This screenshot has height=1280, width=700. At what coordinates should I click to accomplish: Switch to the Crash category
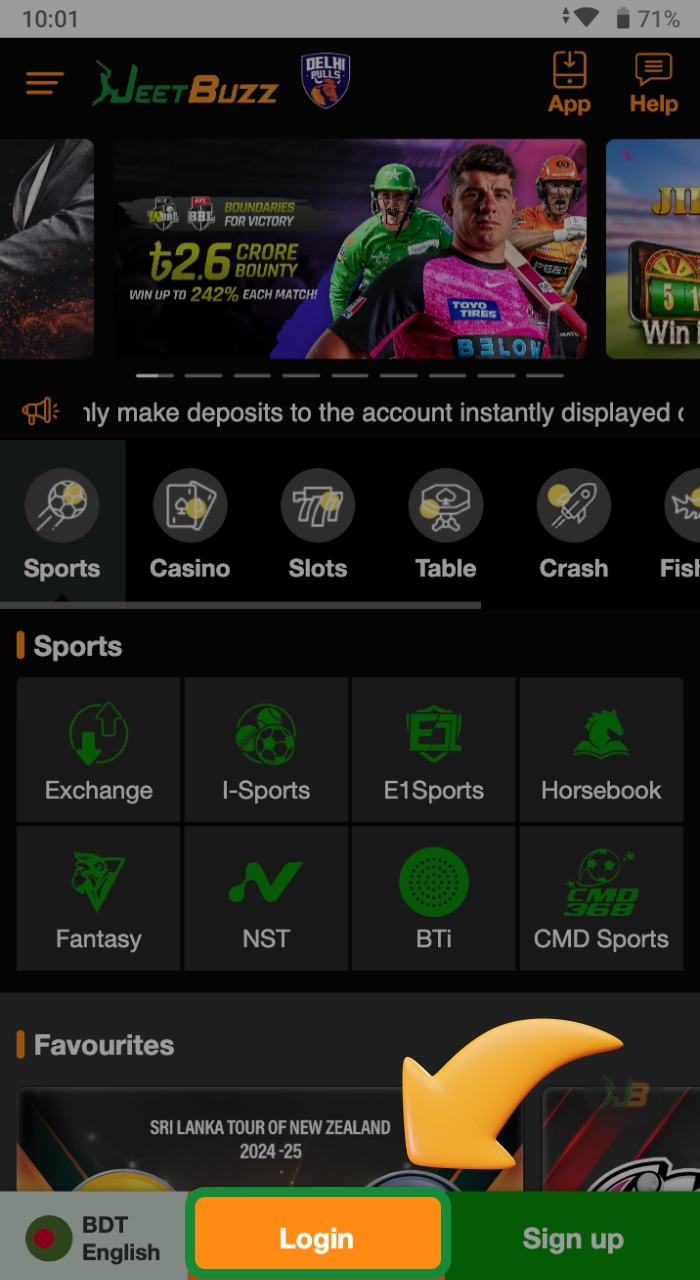pyautogui.click(x=573, y=525)
